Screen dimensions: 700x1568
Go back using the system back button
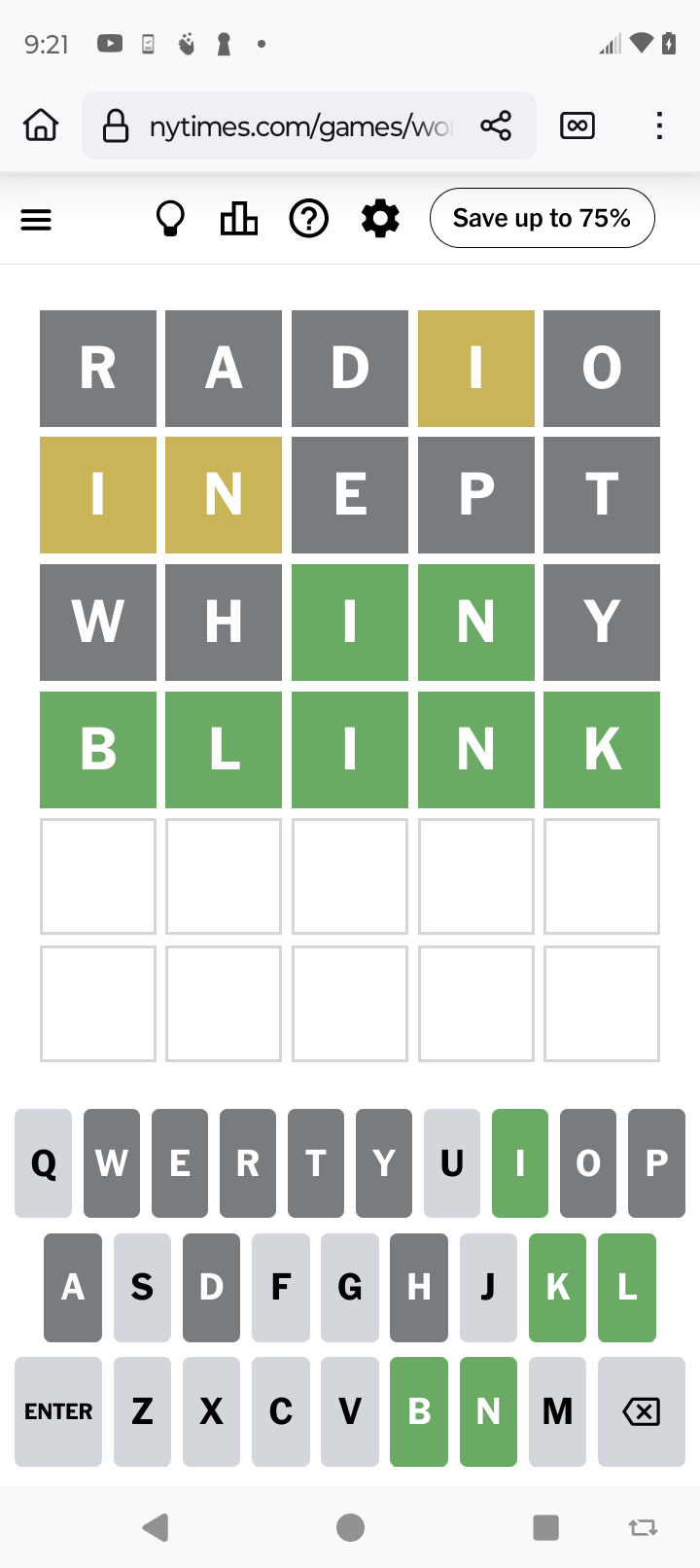pos(156,1527)
